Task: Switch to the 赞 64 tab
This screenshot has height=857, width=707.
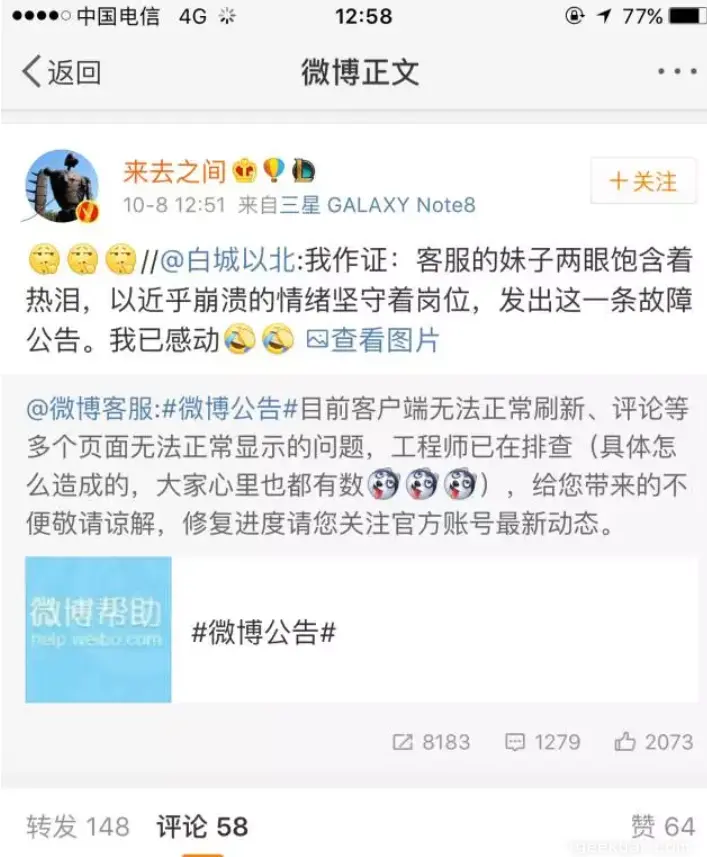Action: 662,827
